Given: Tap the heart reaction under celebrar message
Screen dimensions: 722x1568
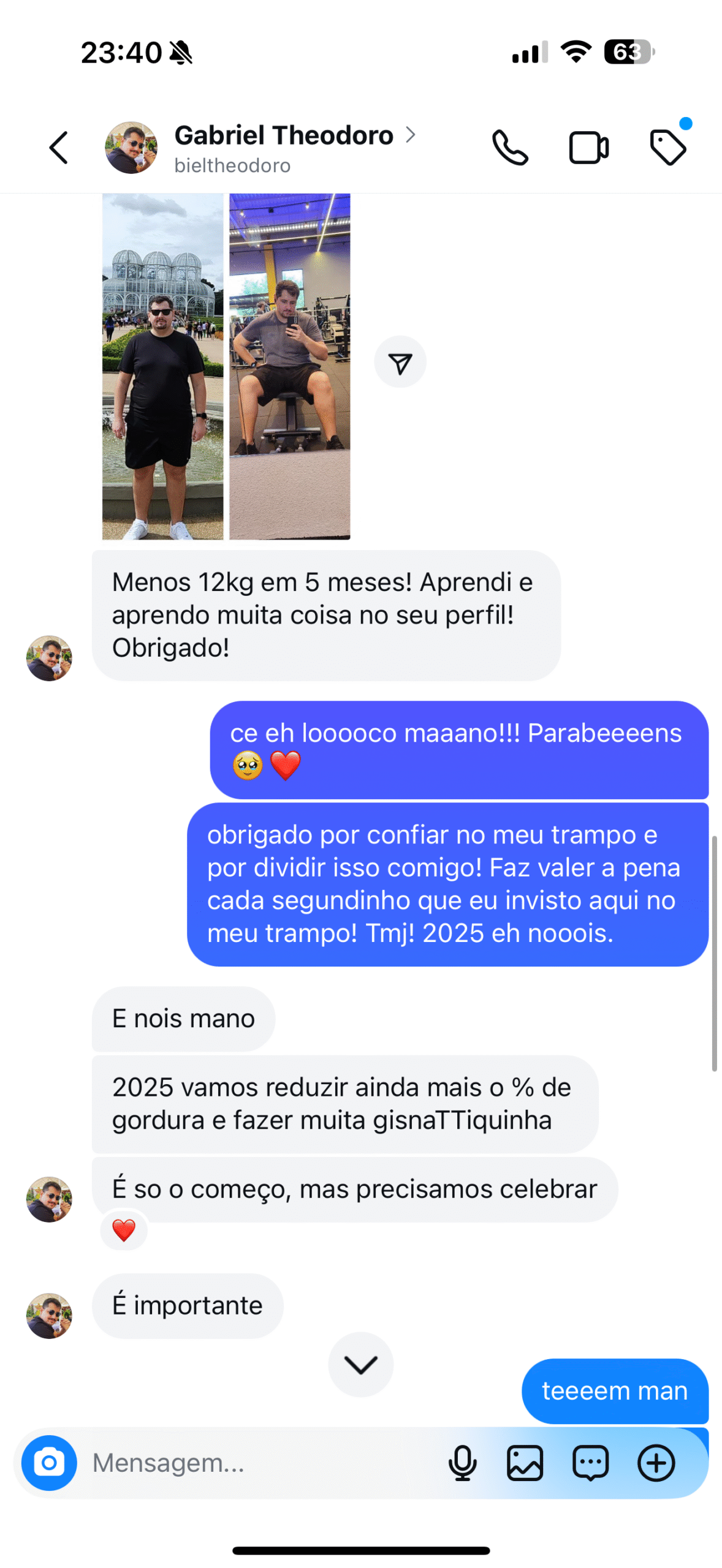Looking at the screenshot, I should click(124, 1230).
